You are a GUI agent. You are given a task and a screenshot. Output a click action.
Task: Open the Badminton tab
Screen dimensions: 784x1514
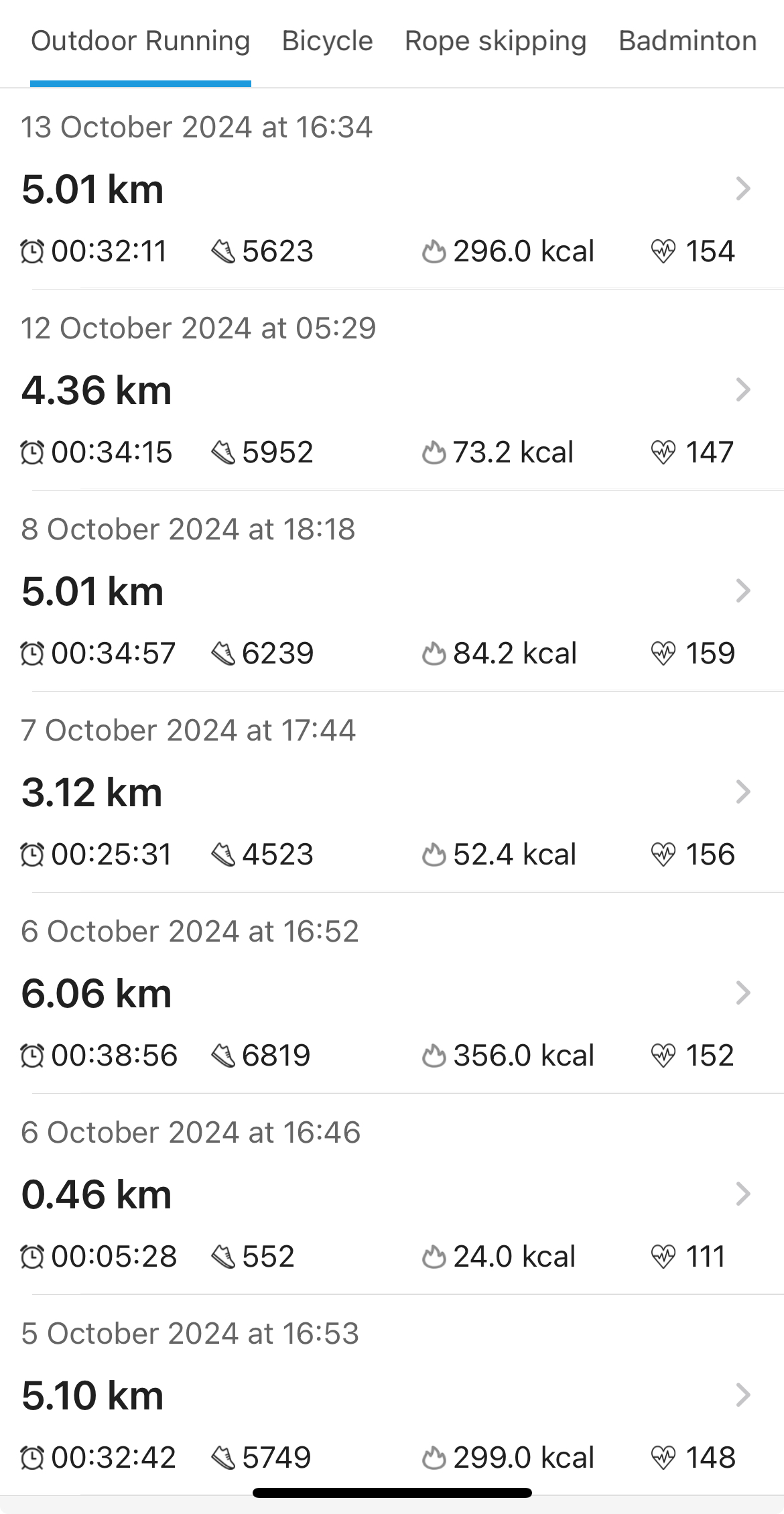click(688, 42)
